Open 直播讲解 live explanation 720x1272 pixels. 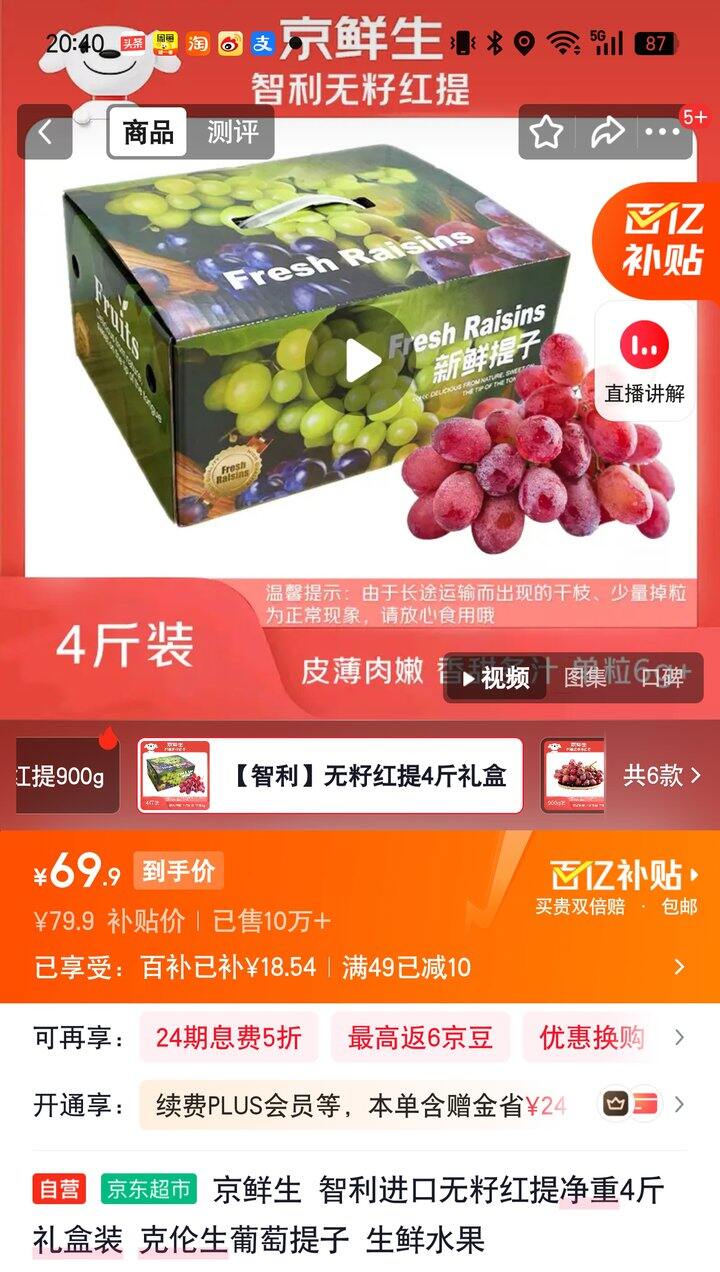pos(645,362)
